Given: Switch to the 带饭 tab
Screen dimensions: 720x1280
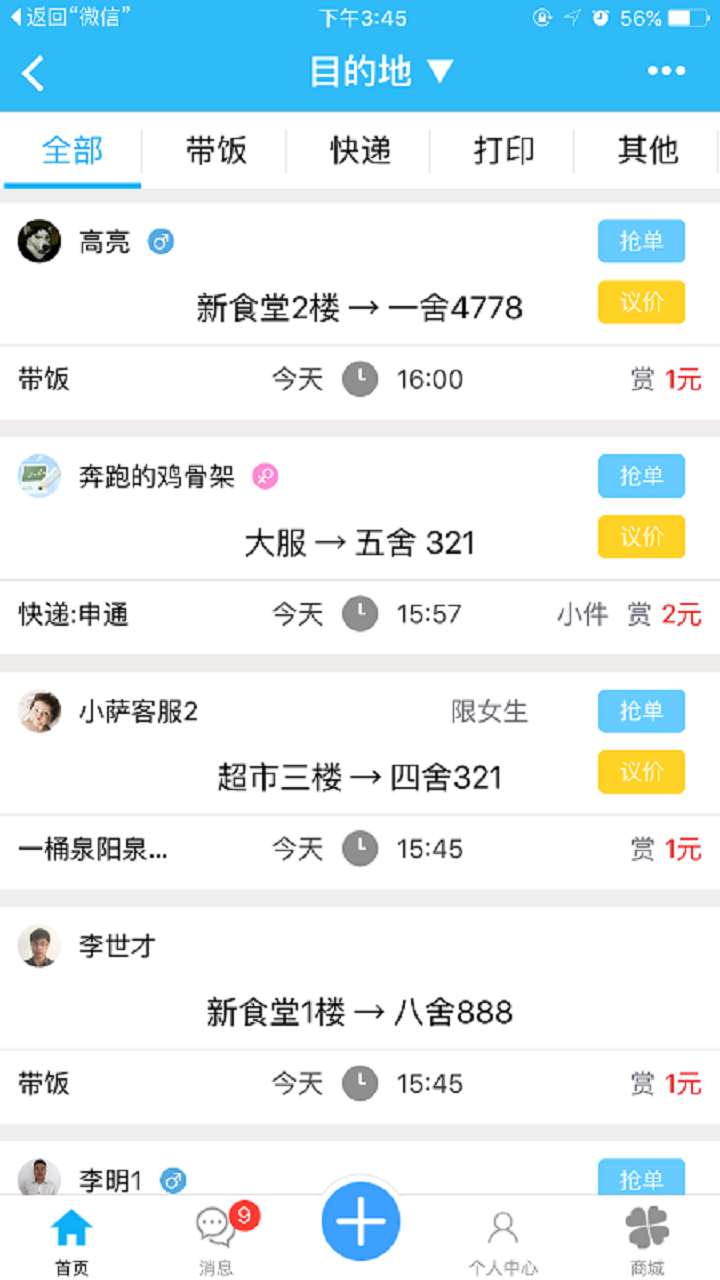Looking at the screenshot, I should tap(215, 150).
